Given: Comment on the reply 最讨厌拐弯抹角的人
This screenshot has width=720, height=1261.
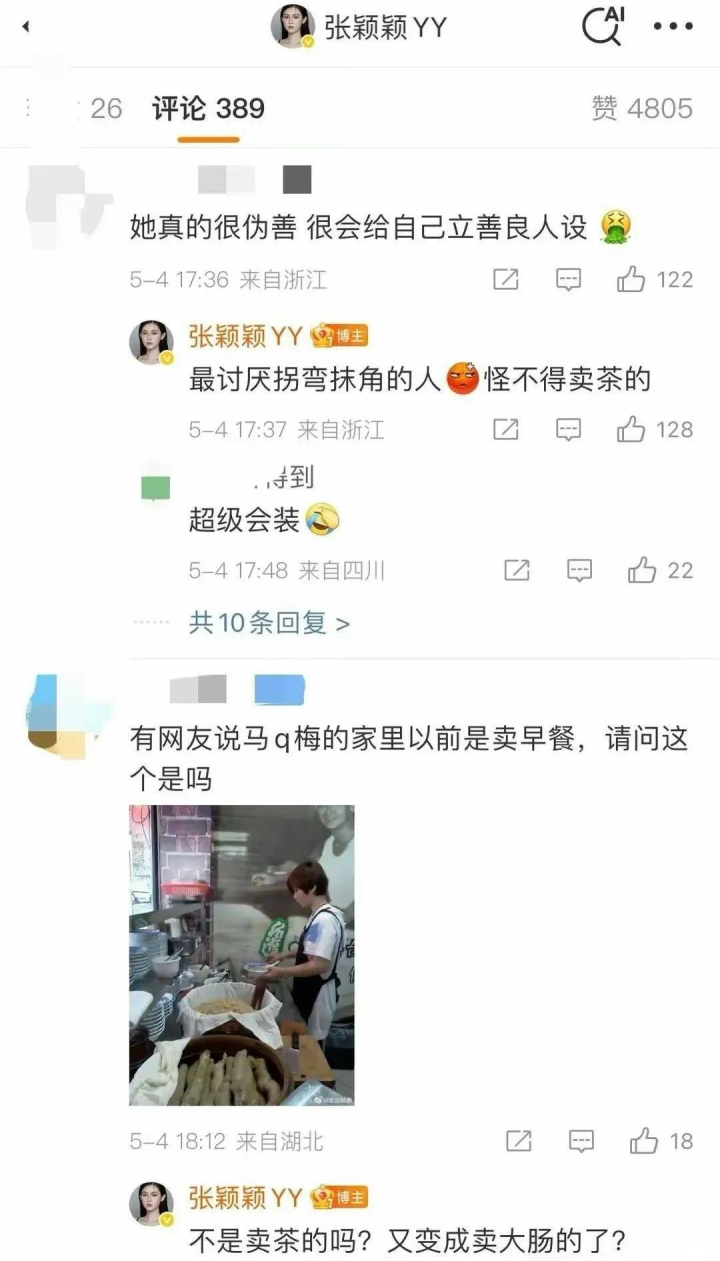Looking at the screenshot, I should (x=568, y=430).
